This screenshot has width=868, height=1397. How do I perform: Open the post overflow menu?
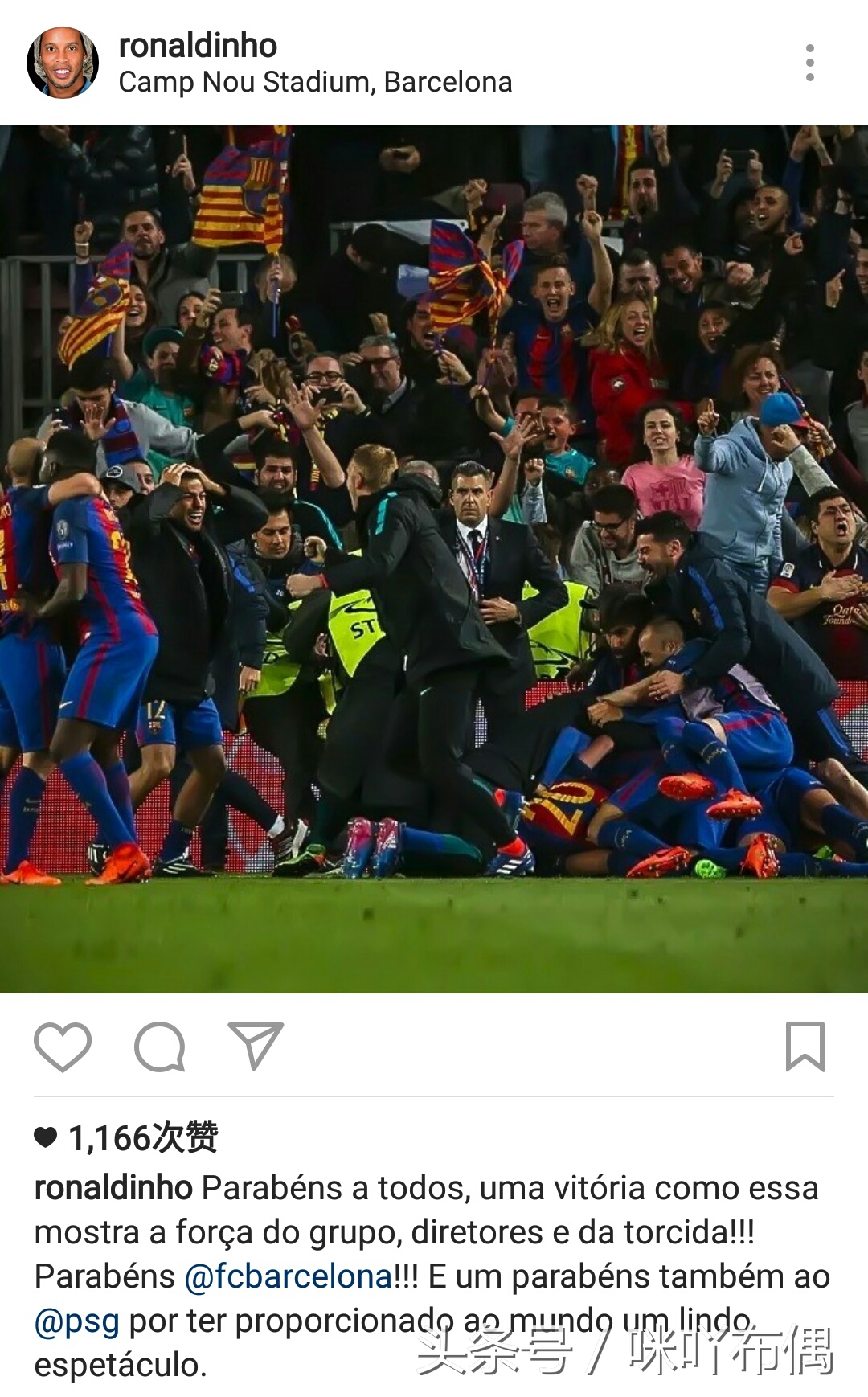[809, 63]
